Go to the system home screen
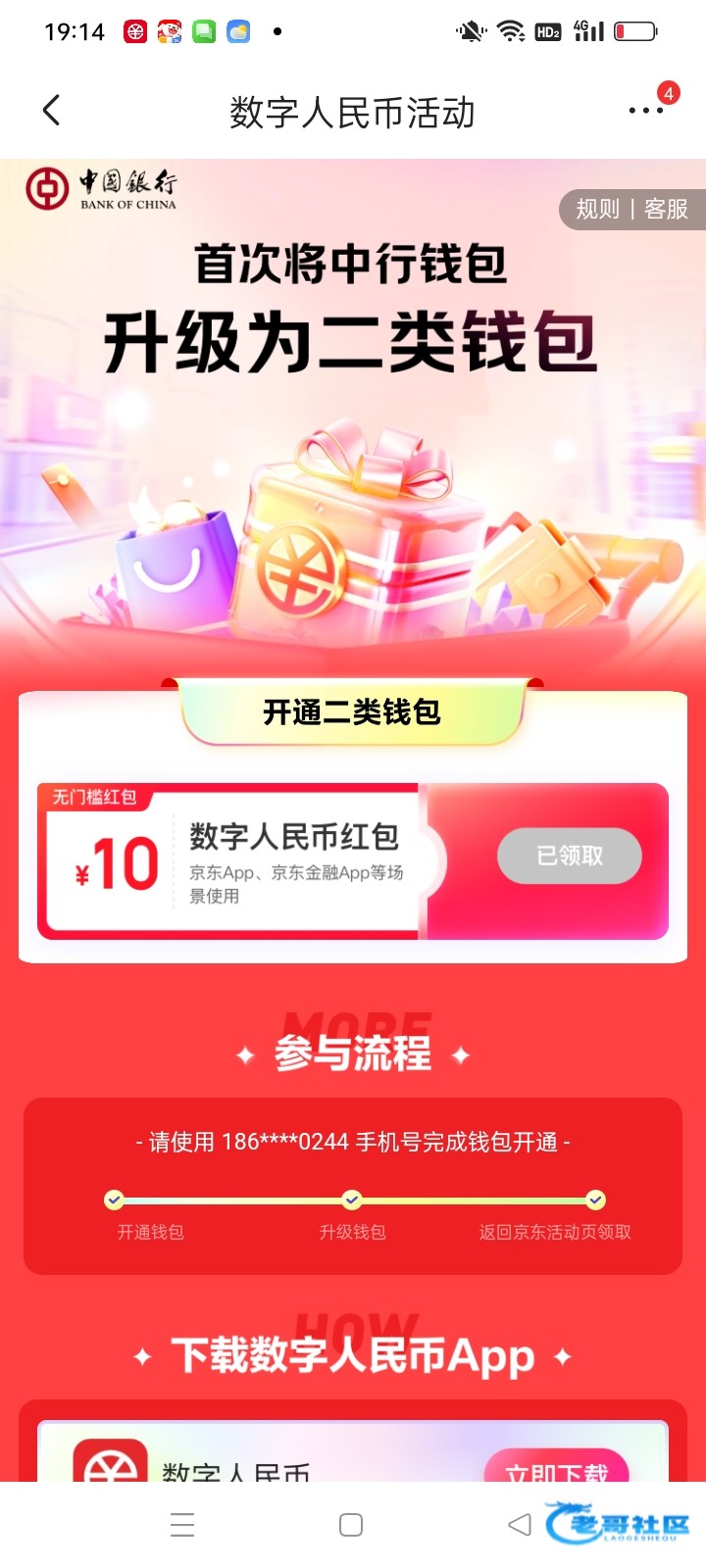Screen dimensions: 706x1568 [x=351, y=1525]
